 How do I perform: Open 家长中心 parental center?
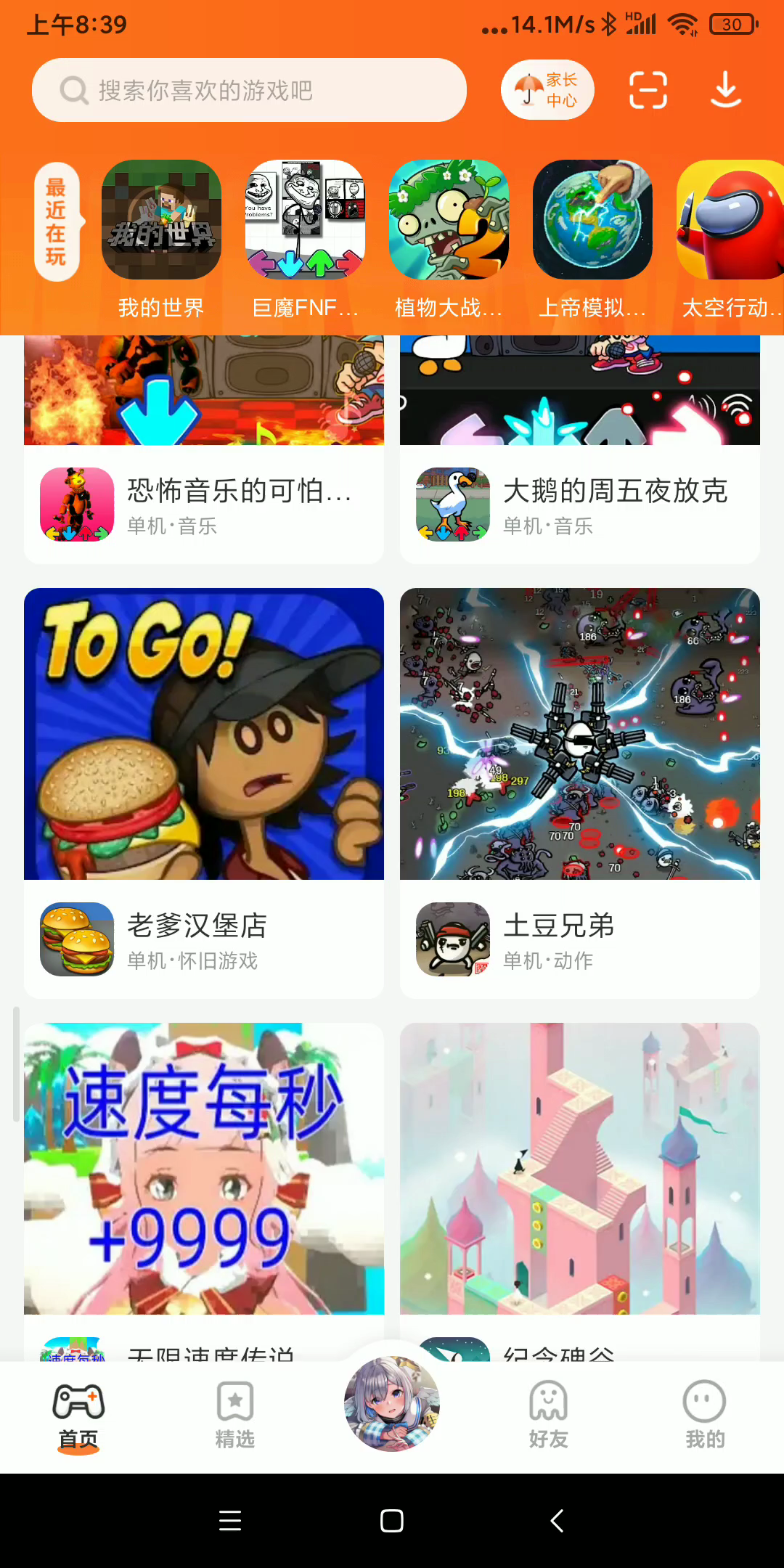pos(547,90)
